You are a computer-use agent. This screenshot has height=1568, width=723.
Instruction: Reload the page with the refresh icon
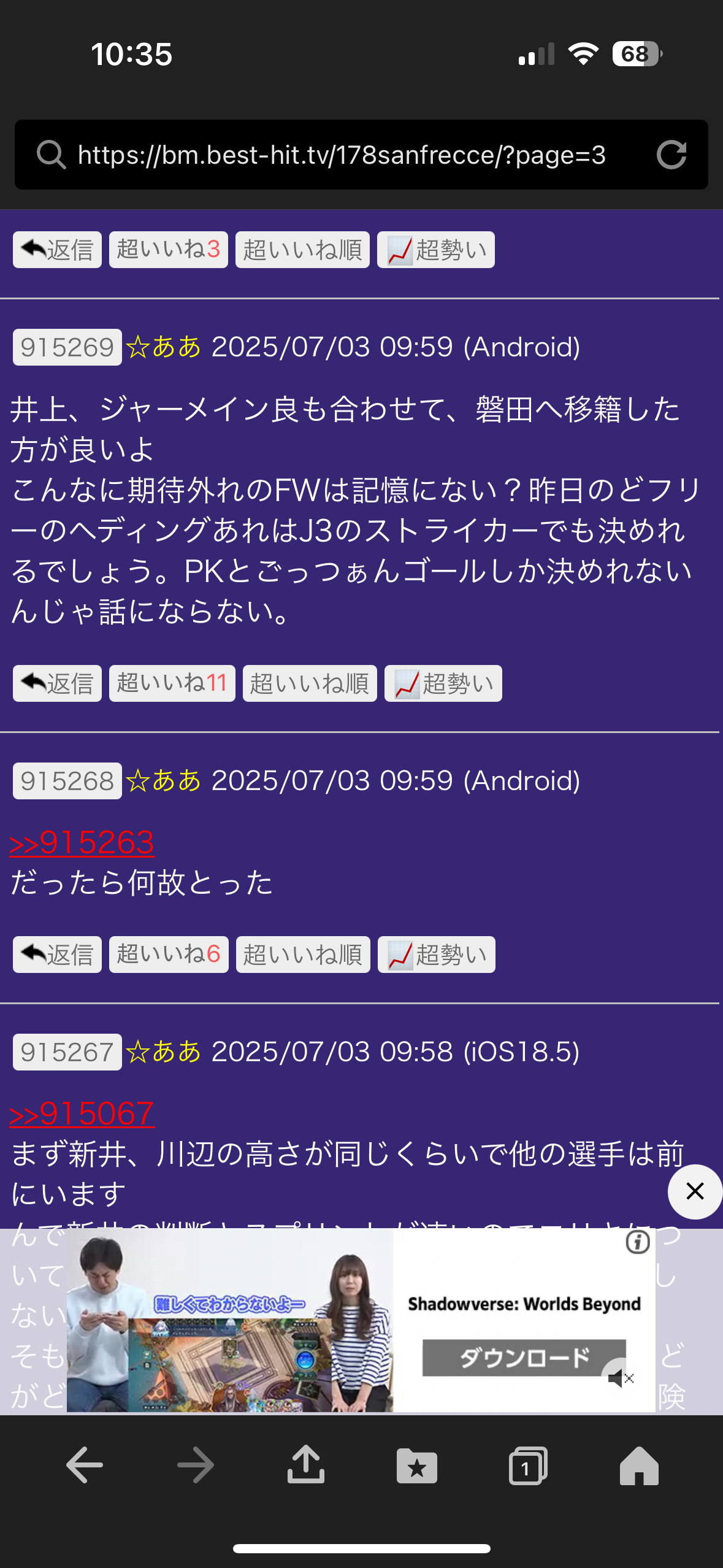click(x=671, y=155)
